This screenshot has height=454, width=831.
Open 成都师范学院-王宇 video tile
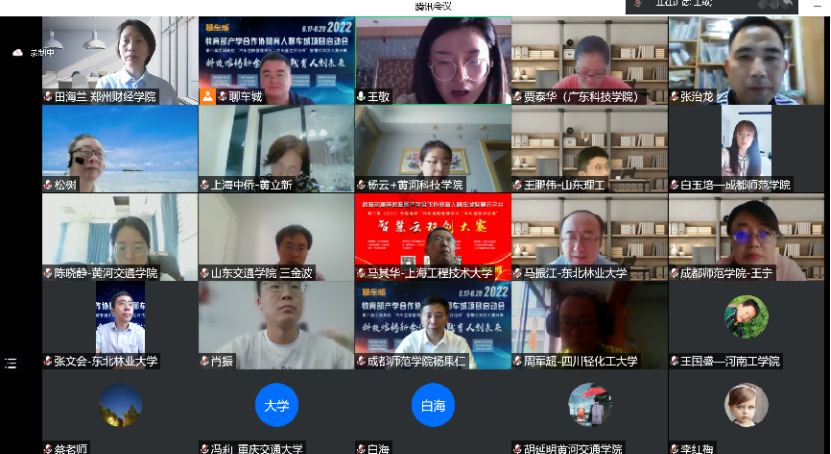746,235
